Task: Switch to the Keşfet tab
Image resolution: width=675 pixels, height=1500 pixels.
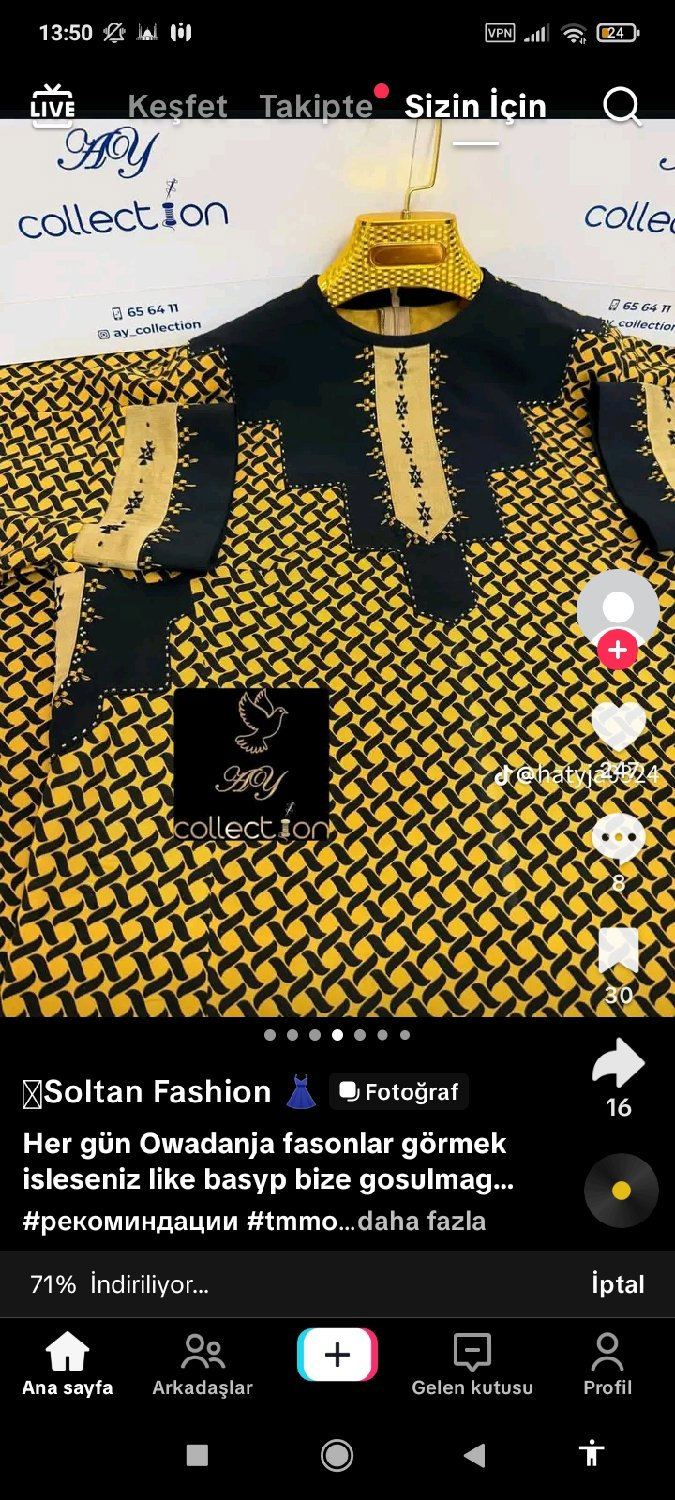Action: 177,106
